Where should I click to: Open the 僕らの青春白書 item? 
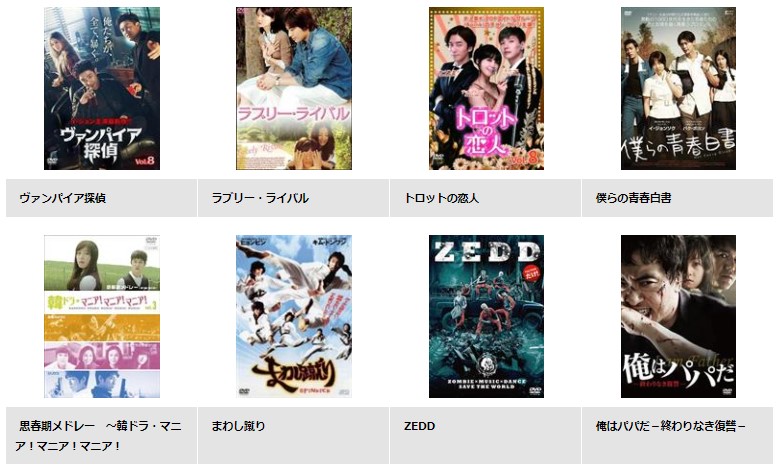[x=677, y=89]
